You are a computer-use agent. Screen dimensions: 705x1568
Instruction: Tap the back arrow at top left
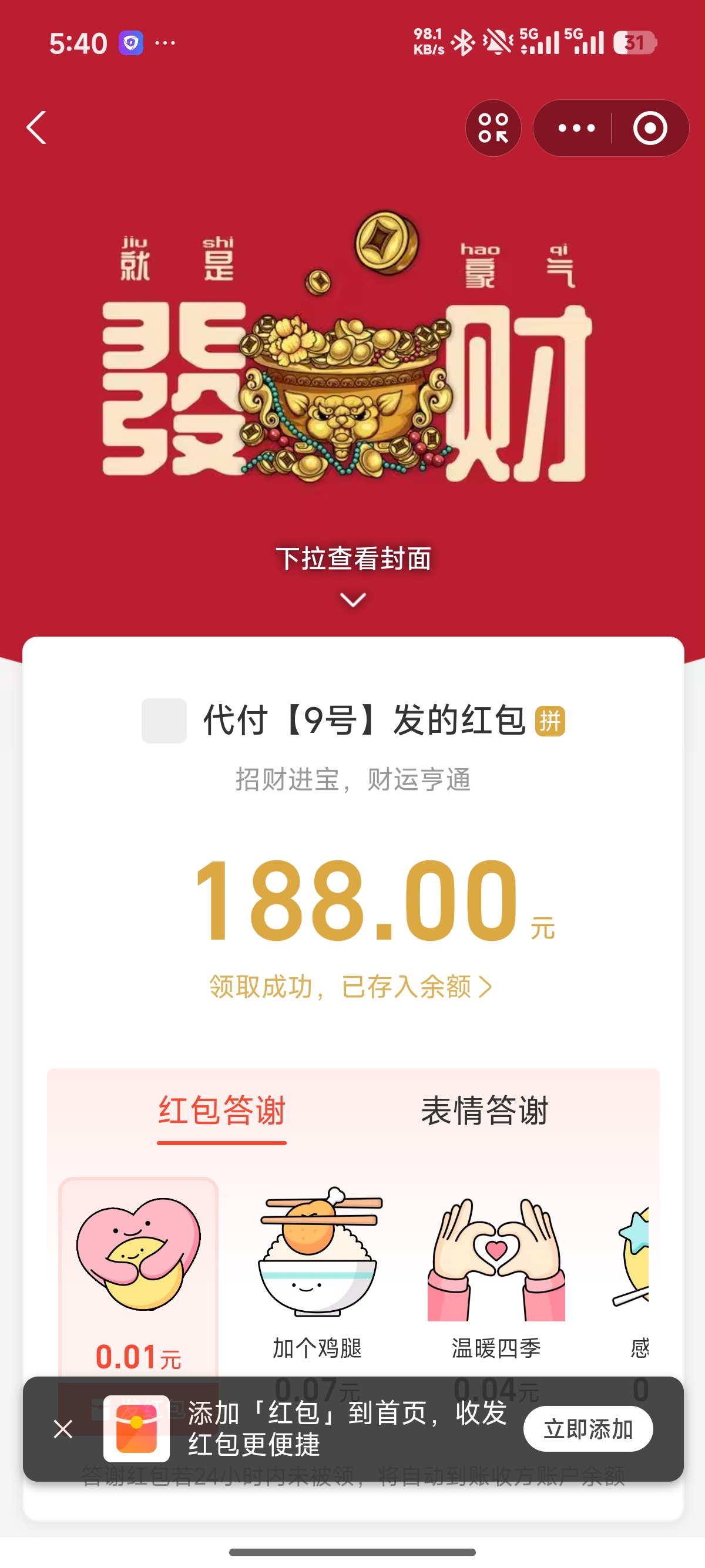click(36, 128)
